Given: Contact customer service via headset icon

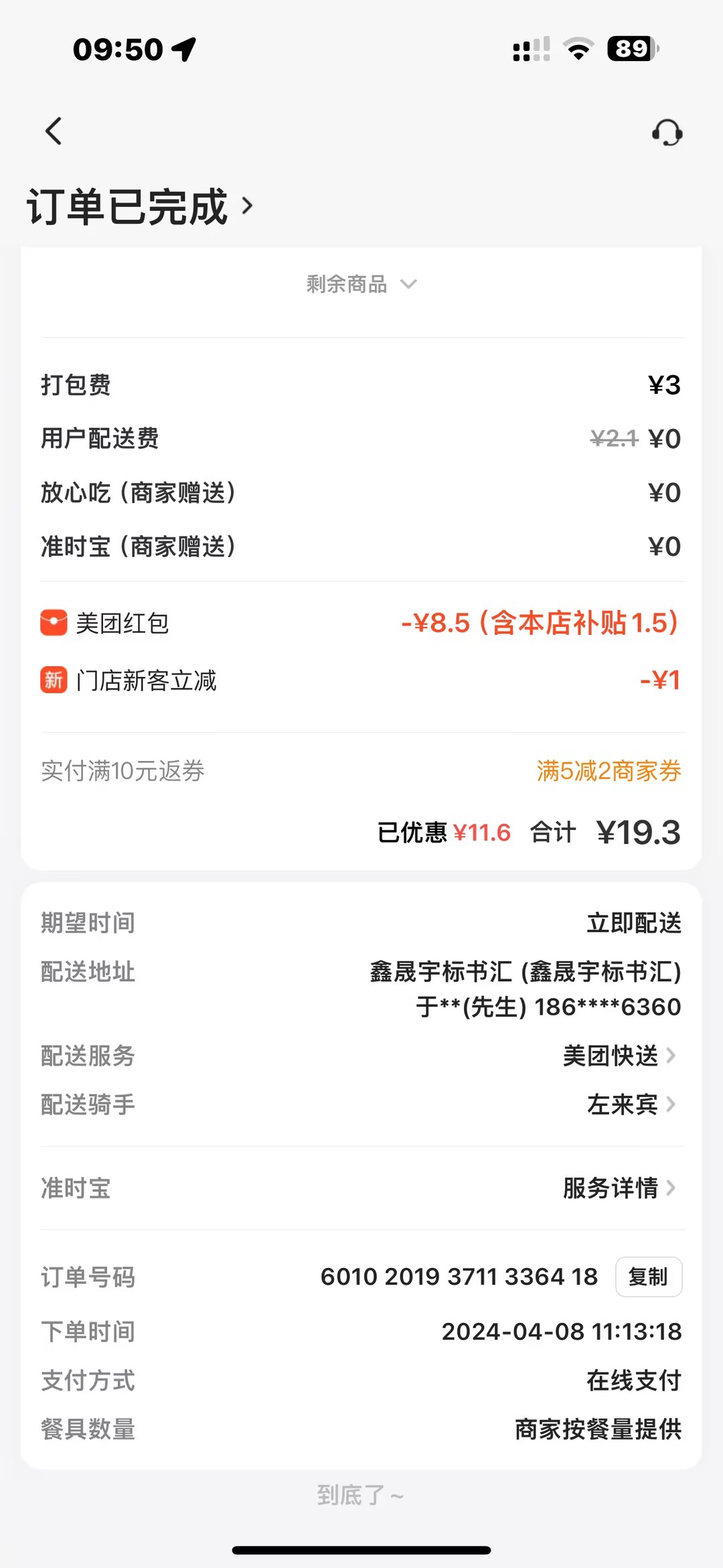Looking at the screenshot, I should coord(667,133).
